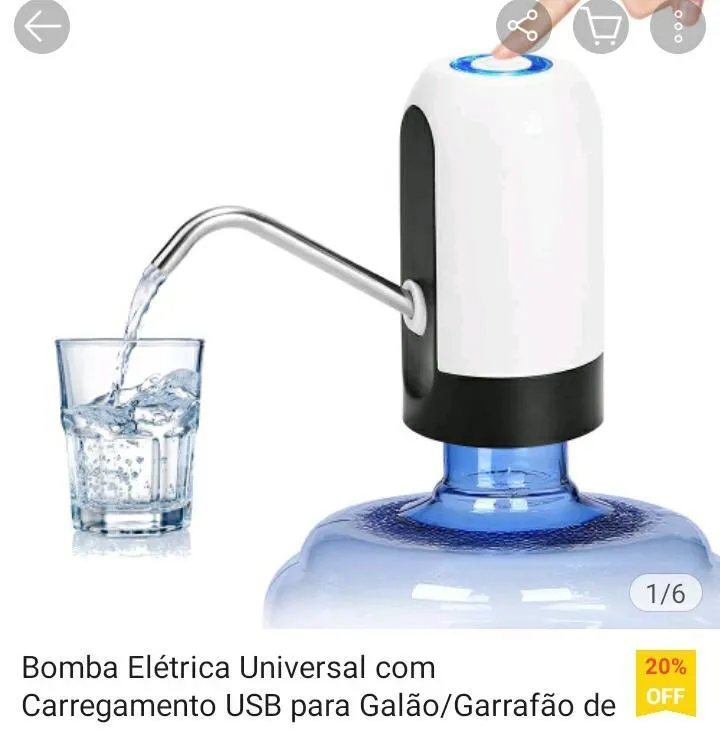The image size is (720, 734).
Task: Open the product image viewer
Action: pos(360,320)
